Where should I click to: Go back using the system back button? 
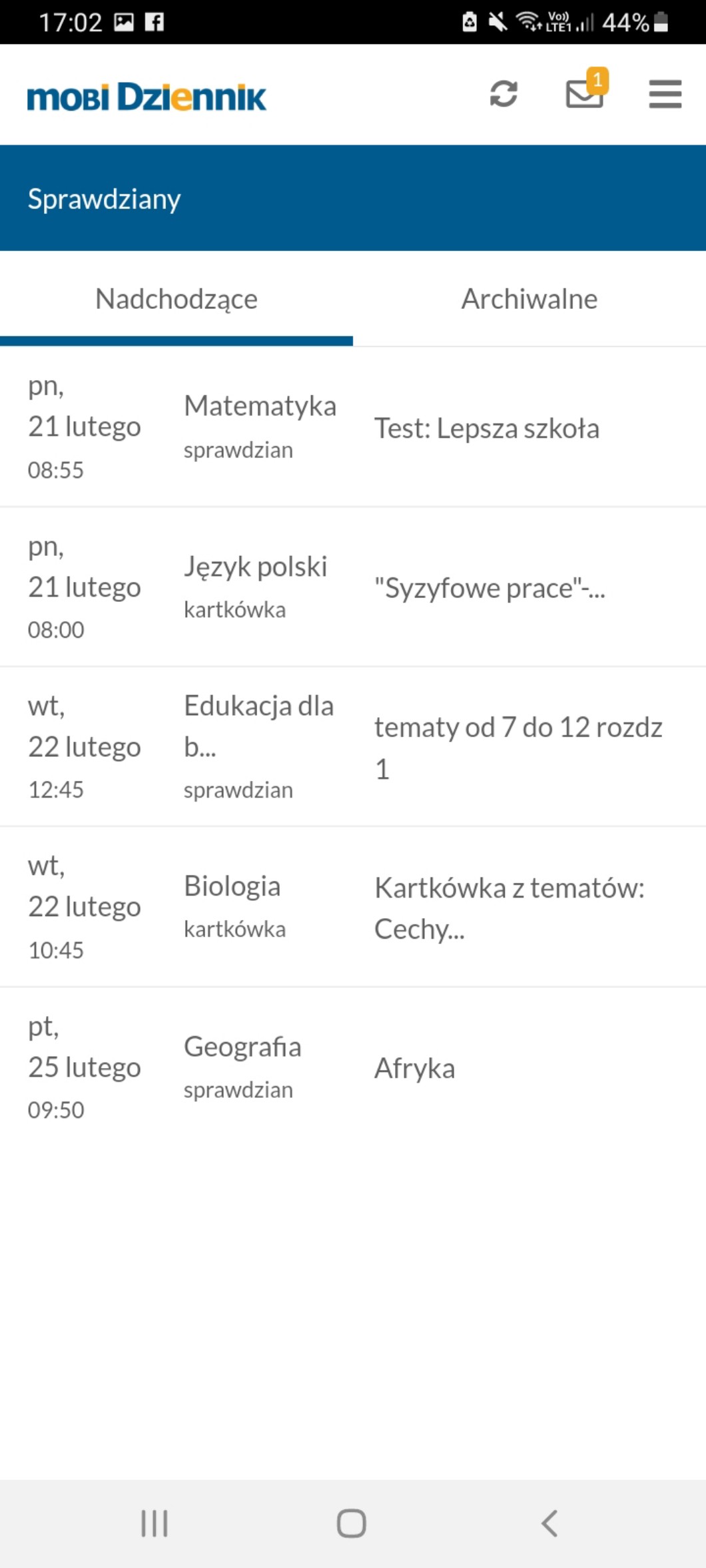[x=549, y=1523]
